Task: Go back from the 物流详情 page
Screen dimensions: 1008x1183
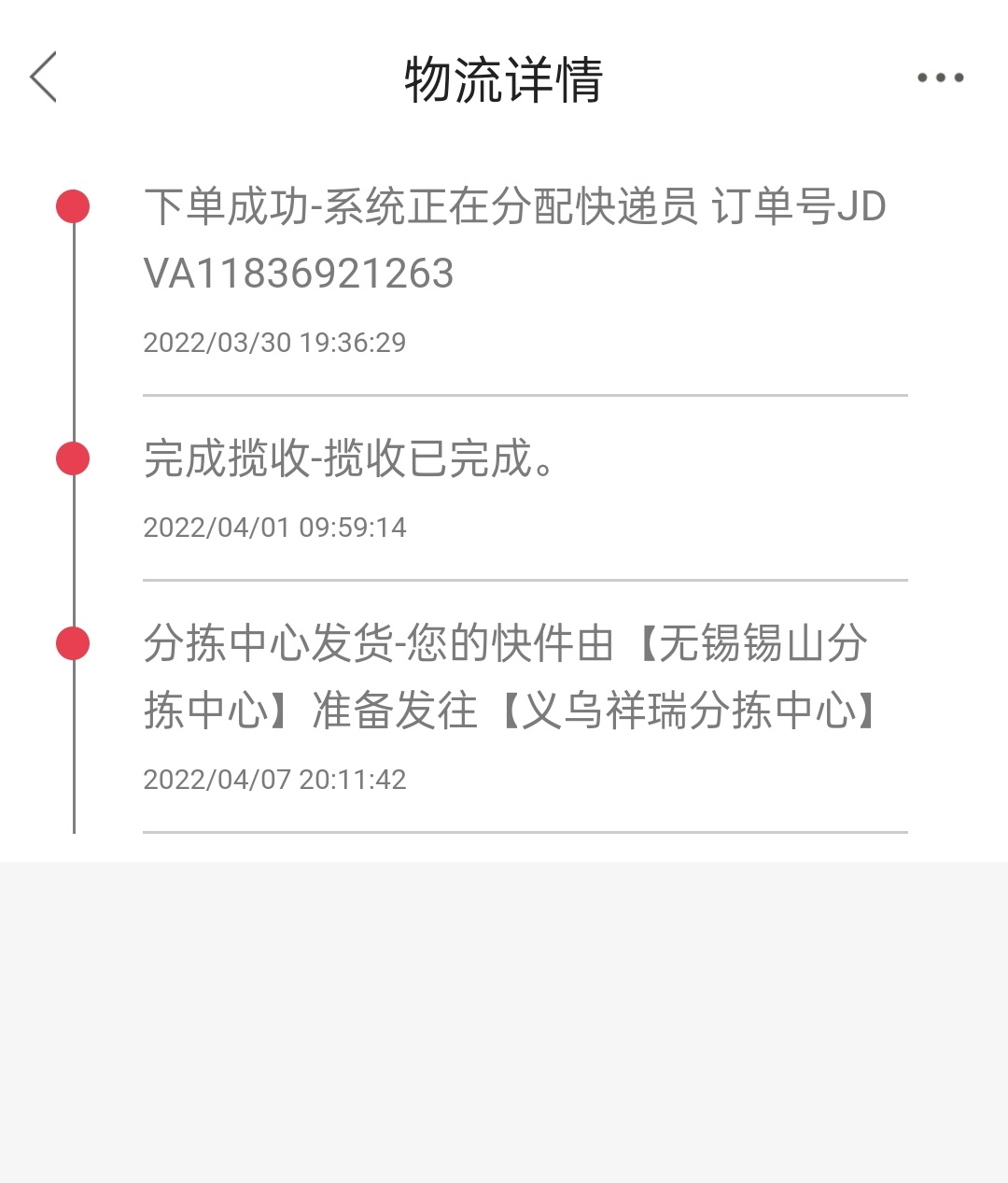Action: click(44, 77)
